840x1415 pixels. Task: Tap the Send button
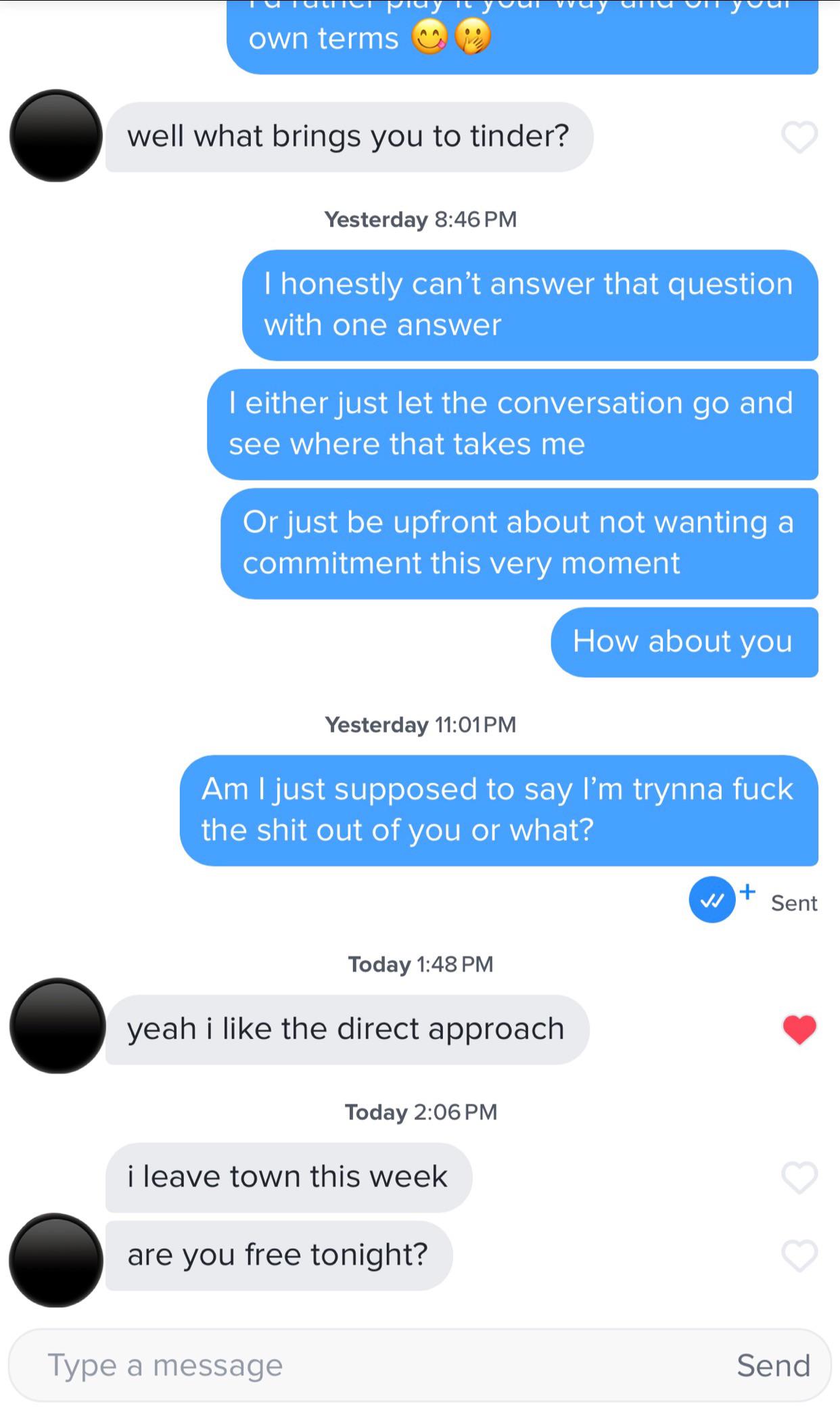(x=773, y=1365)
